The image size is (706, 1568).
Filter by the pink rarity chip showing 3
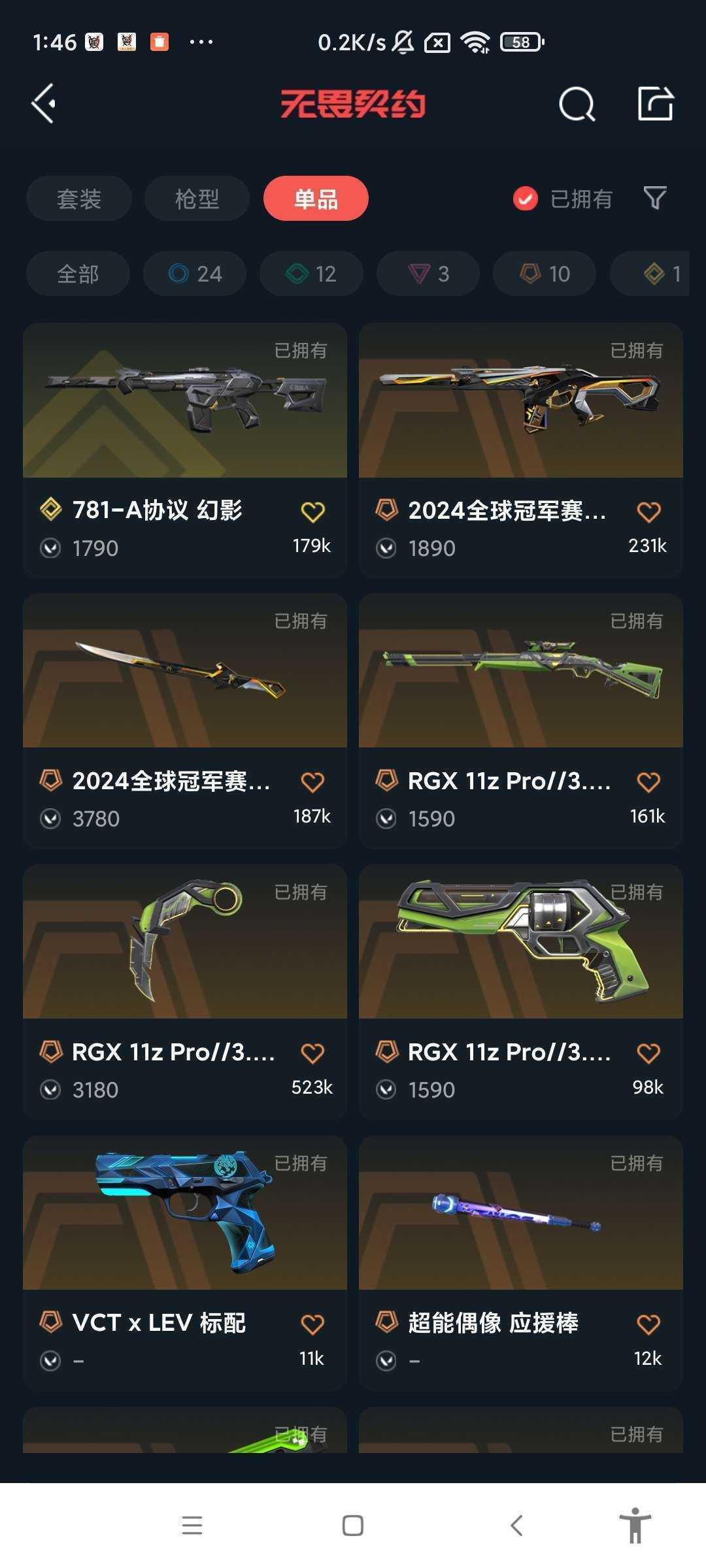click(x=428, y=274)
